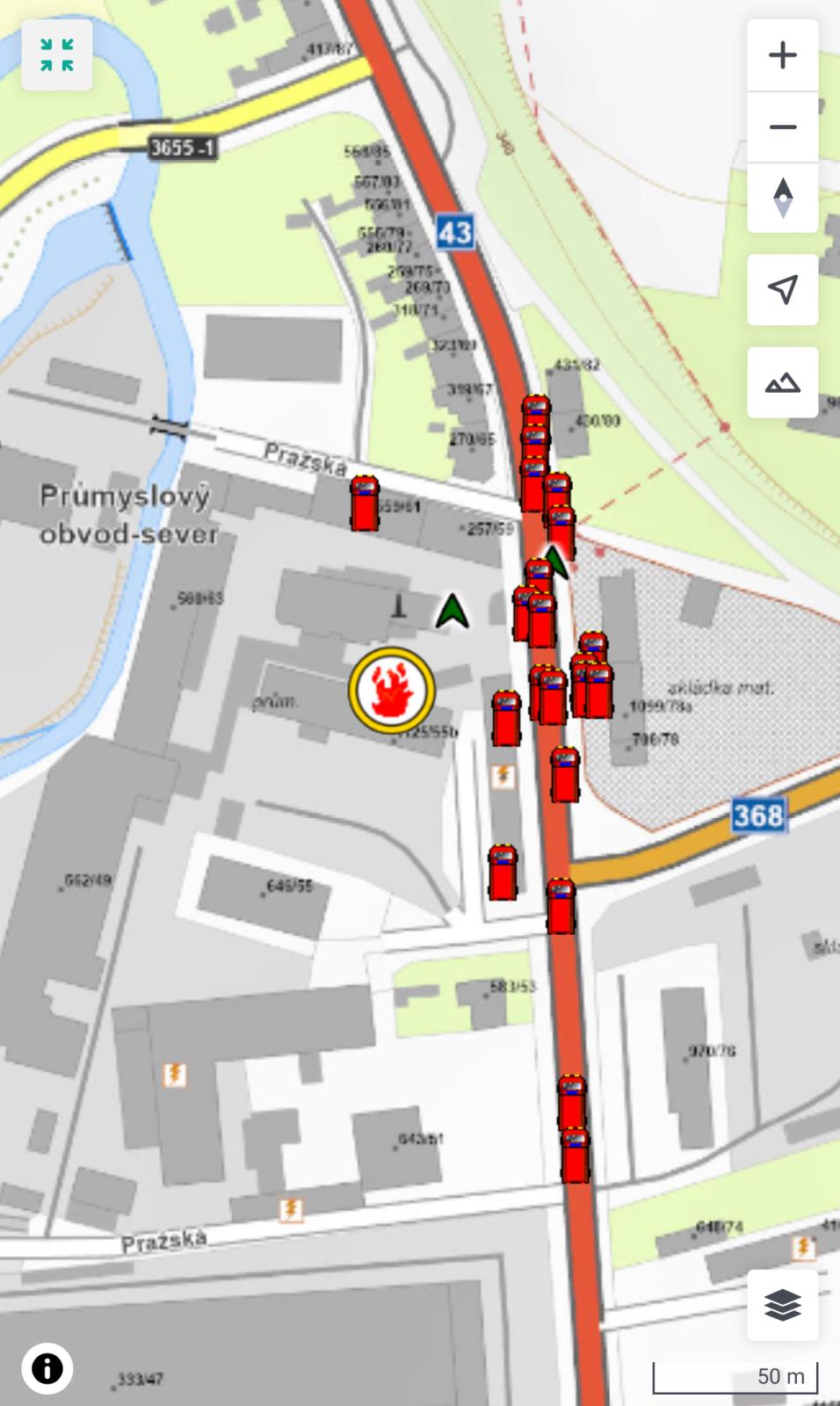Image resolution: width=840 pixels, height=1406 pixels.
Task: Open the map layers selector
Action: tap(782, 1304)
